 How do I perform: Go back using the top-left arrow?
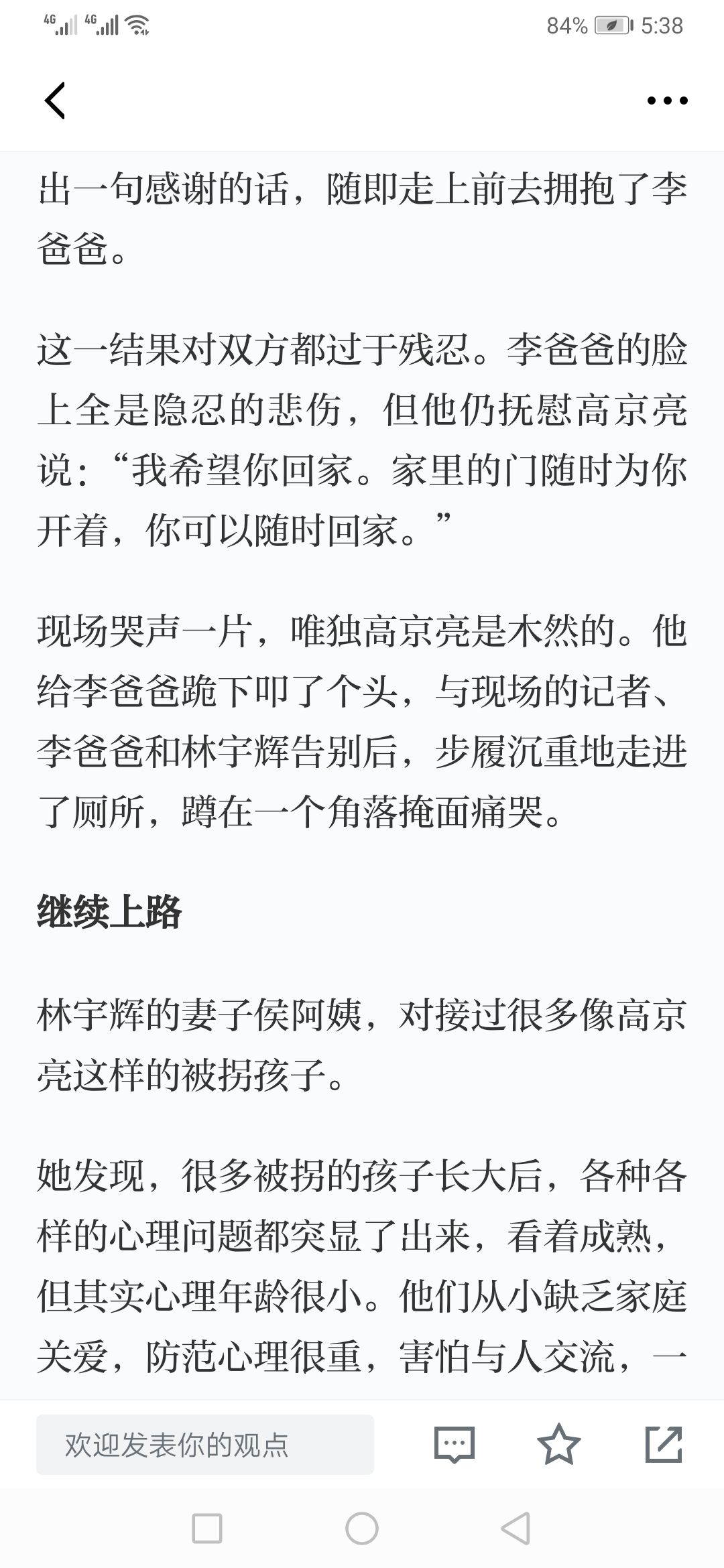pyautogui.click(x=55, y=101)
